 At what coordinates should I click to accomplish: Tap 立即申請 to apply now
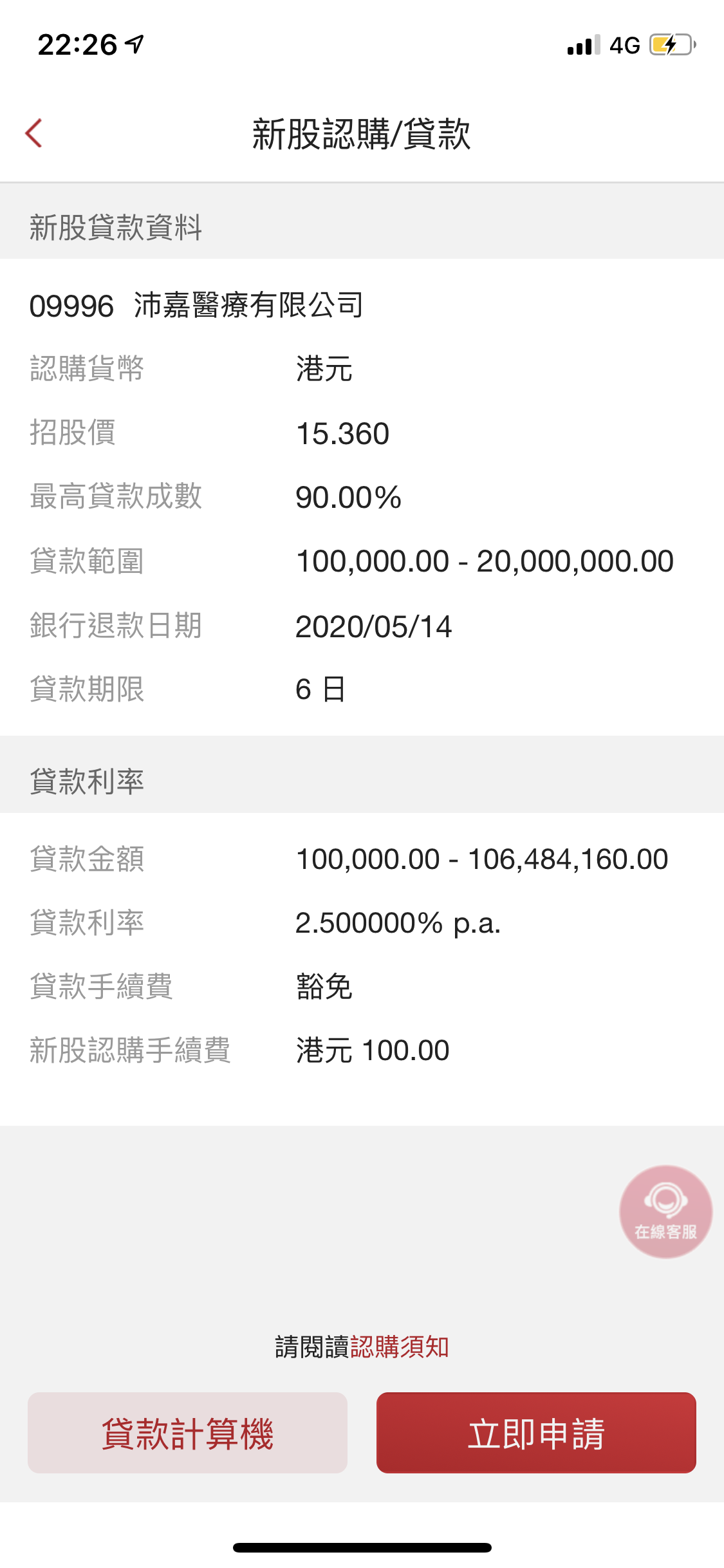click(x=536, y=1433)
